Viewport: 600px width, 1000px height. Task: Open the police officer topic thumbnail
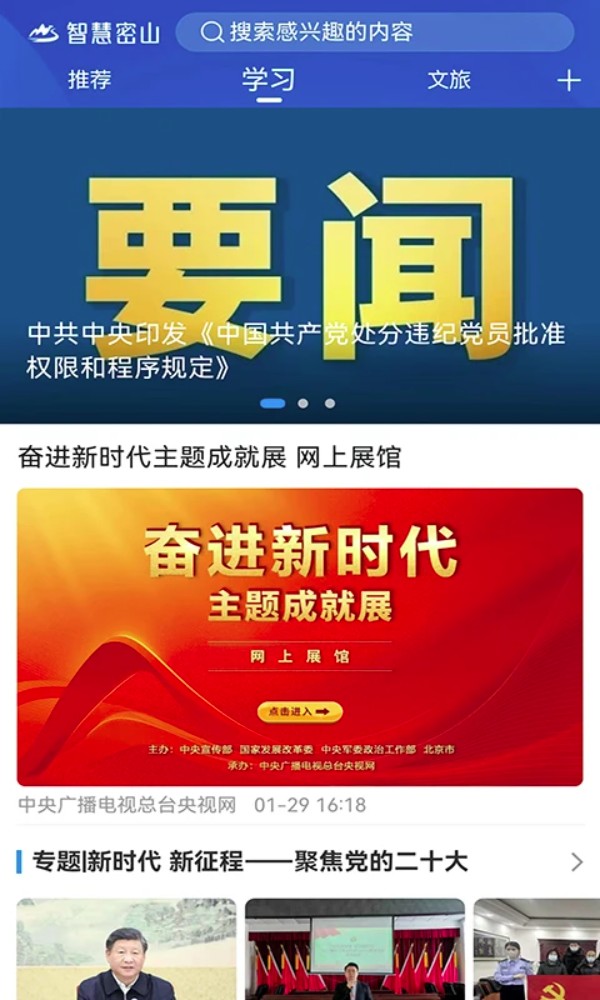coord(537,950)
